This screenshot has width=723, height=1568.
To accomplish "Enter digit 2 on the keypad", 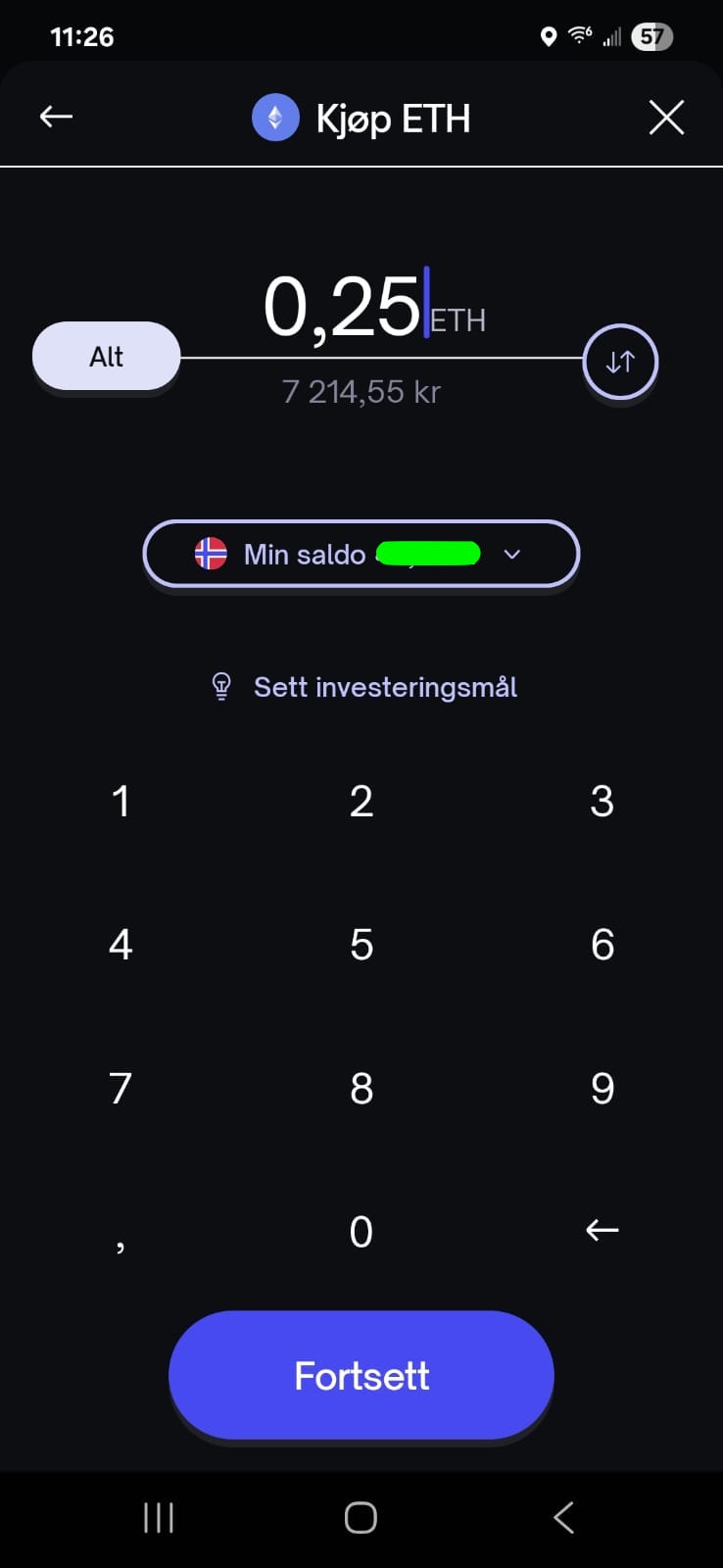I will (x=361, y=802).
